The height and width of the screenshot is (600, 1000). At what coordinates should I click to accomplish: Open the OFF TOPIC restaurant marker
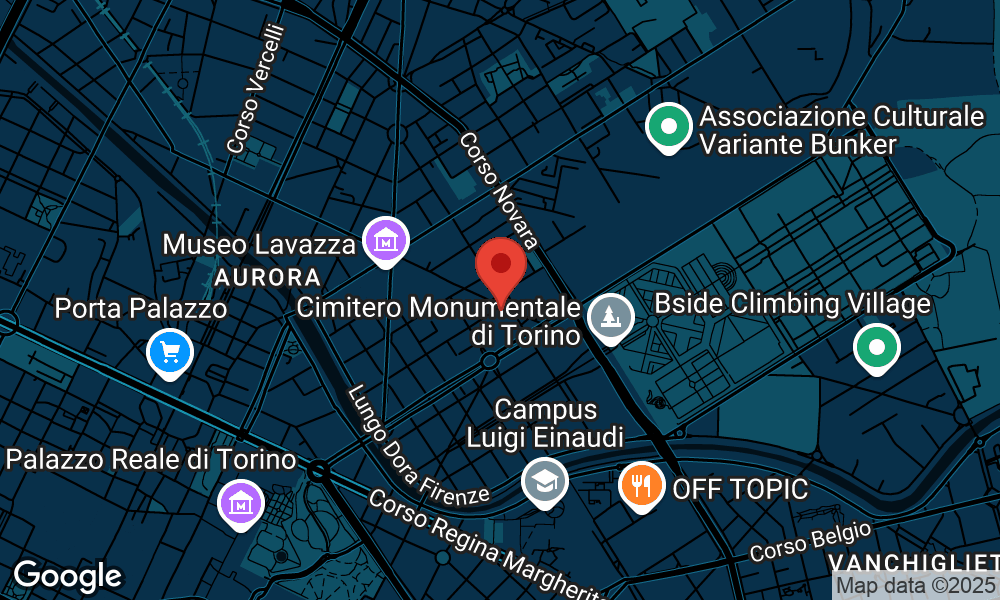click(642, 486)
